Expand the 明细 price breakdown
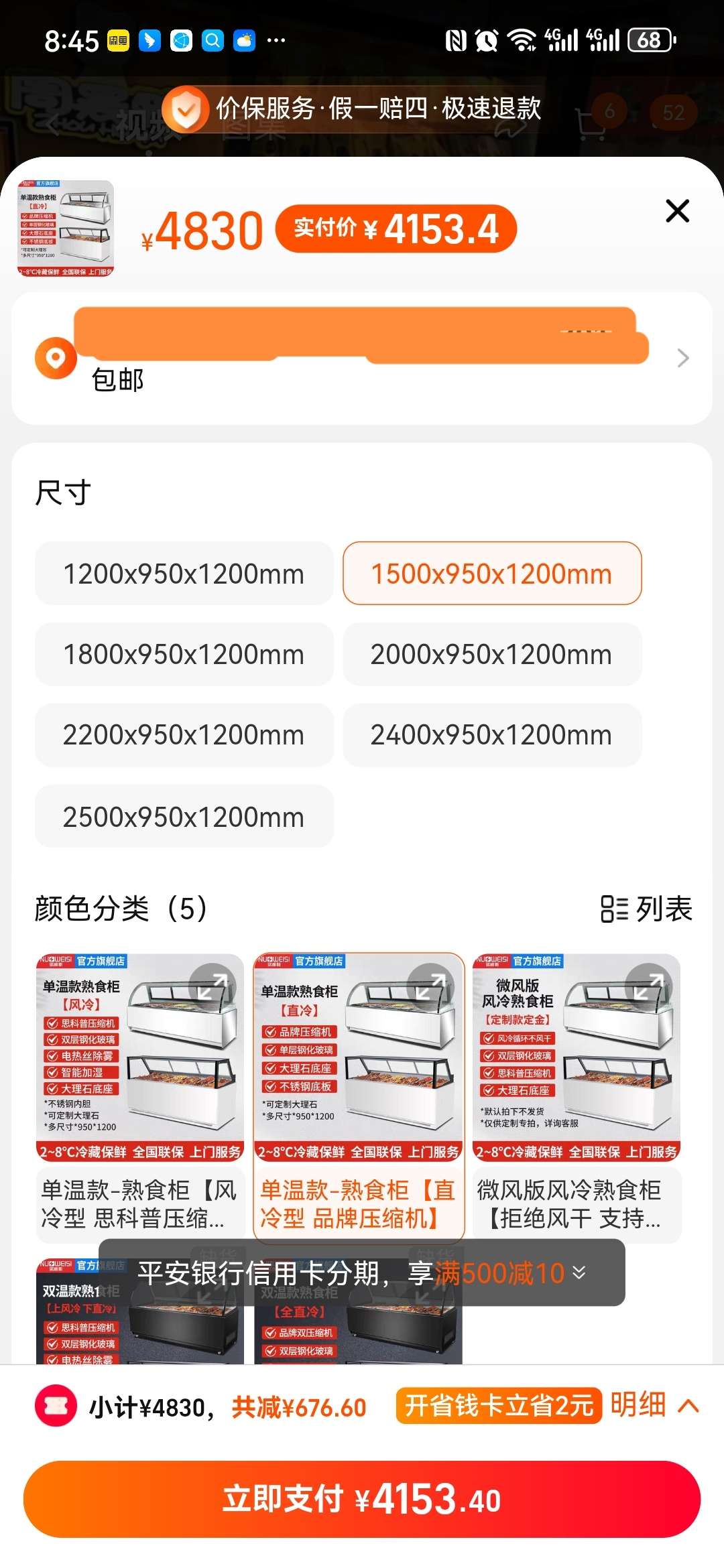Screen dimensions: 724x1568 click(654, 1404)
